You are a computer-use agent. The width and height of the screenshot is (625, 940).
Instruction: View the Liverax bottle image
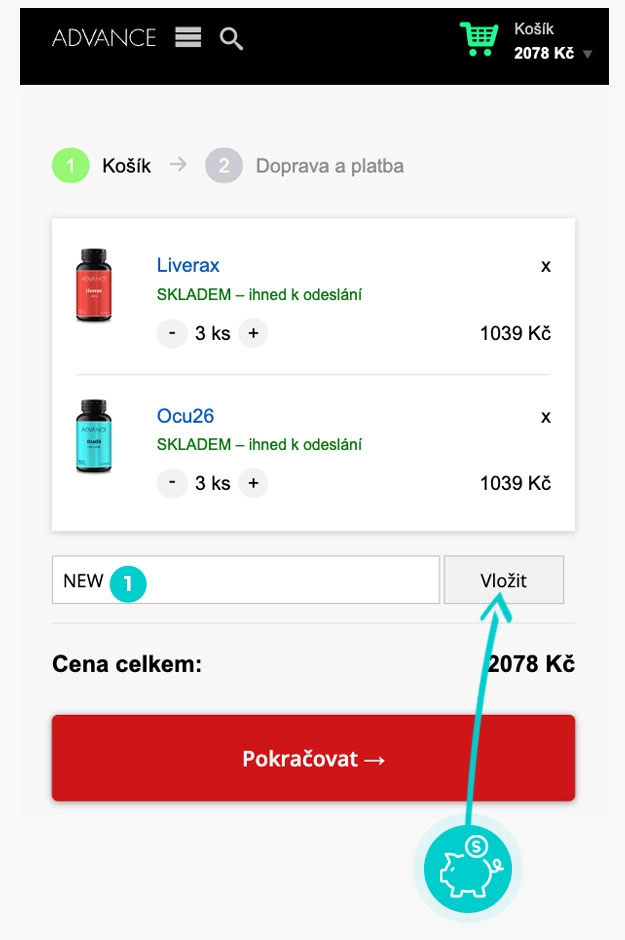(94, 286)
